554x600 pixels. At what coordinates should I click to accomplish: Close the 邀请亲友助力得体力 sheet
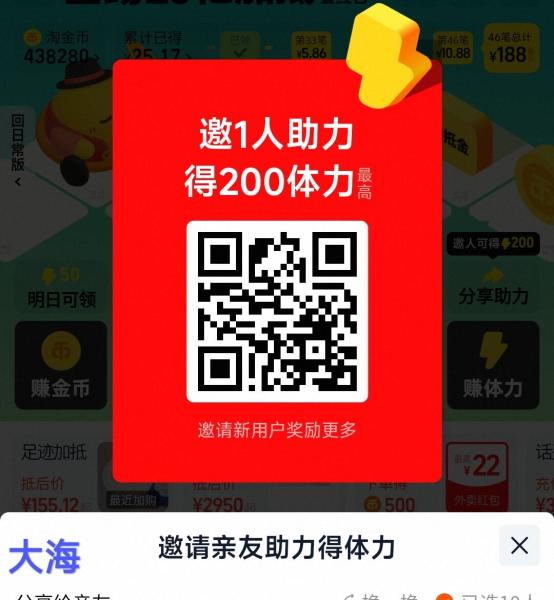(x=519, y=545)
